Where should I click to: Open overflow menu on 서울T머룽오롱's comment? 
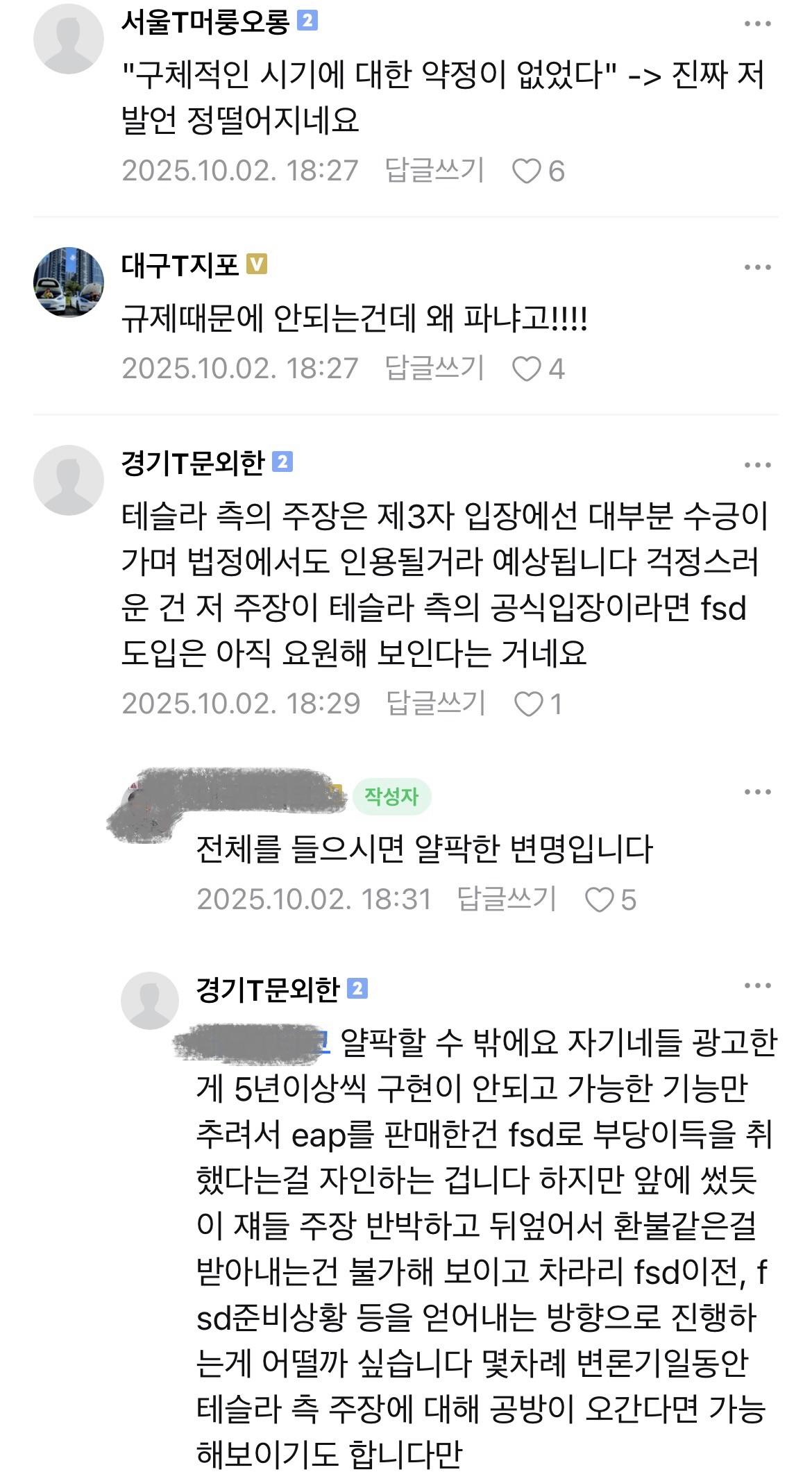[757, 24]
